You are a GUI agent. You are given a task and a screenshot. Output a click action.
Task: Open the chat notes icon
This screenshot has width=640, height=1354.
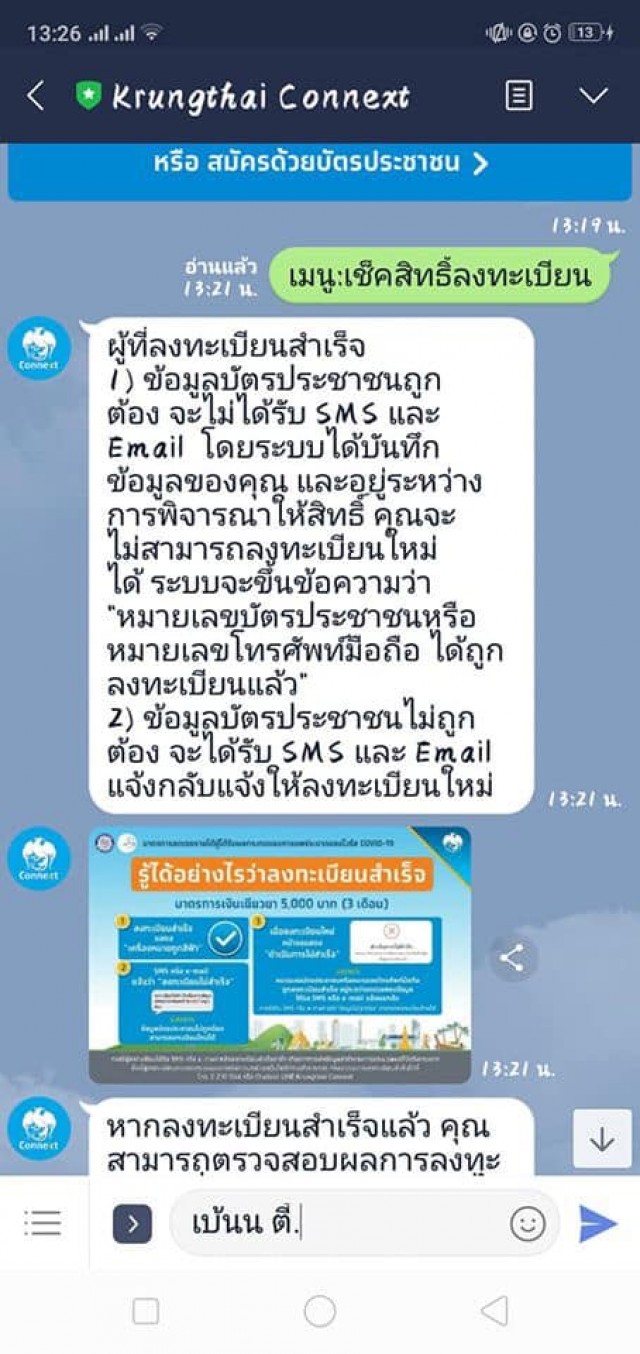coord(518,97)
